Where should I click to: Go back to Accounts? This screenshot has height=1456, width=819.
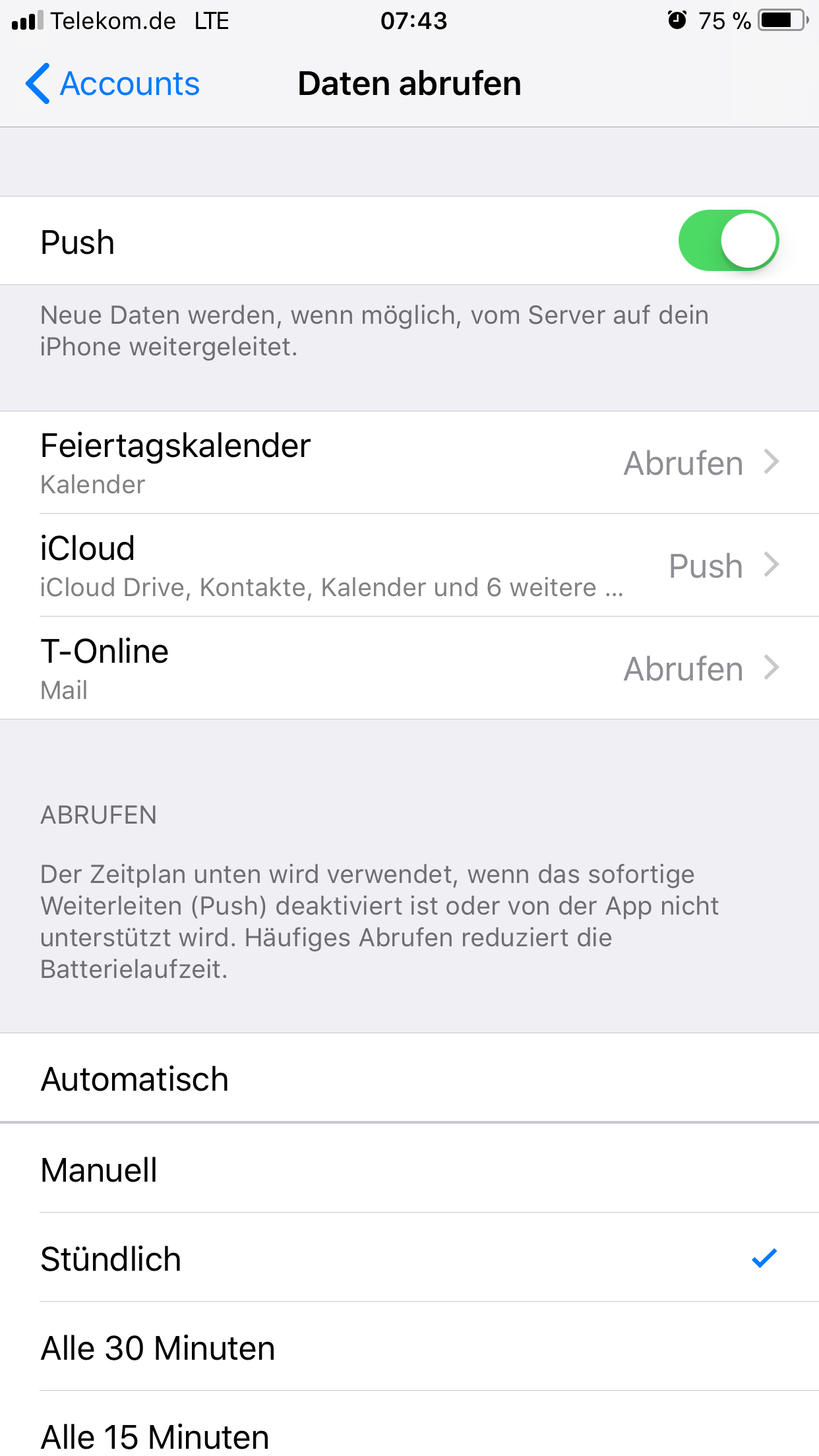click(112, 84)
